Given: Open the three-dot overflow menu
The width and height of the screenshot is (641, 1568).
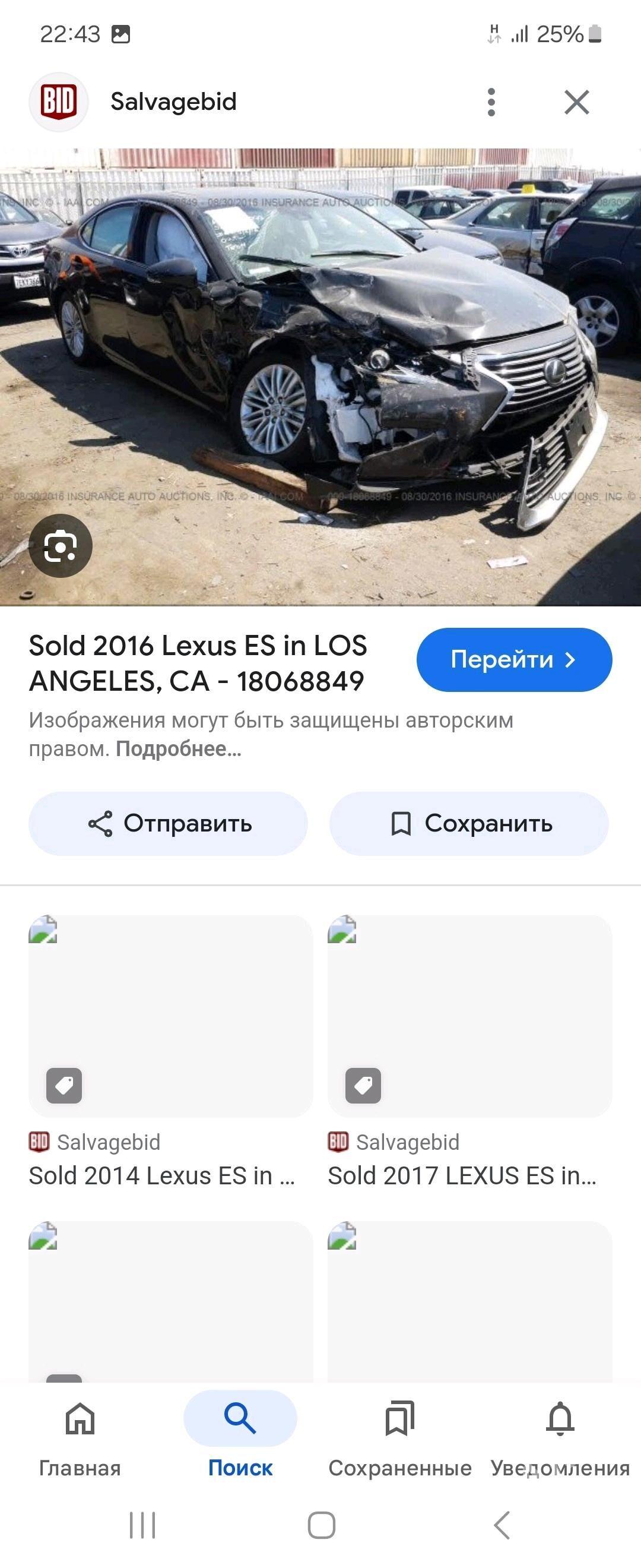Looking at the screenshot, I should pyautogui.click(x=491, y=102).
